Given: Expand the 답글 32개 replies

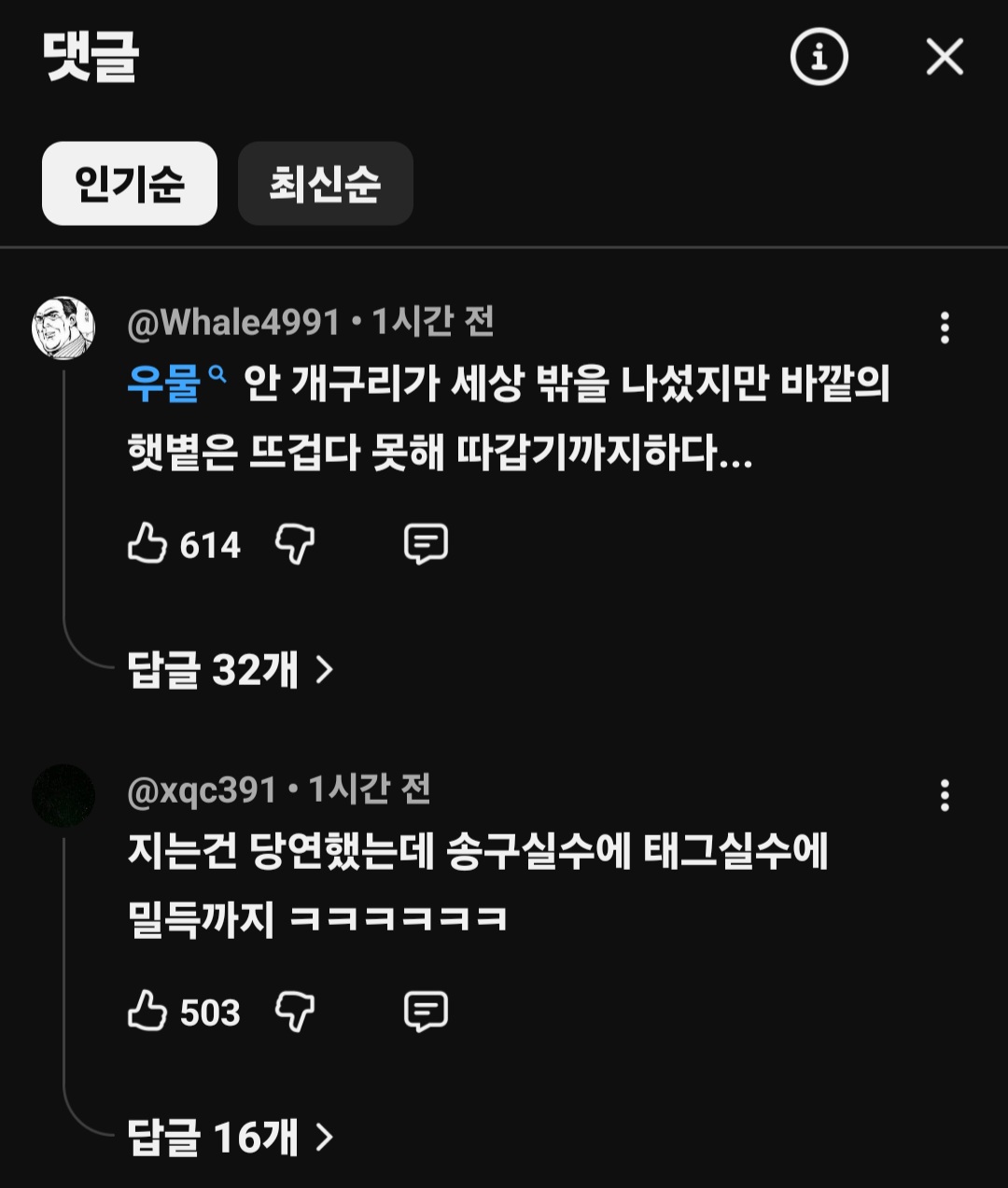Looking at the screenshot, I should tap(230, 669).
